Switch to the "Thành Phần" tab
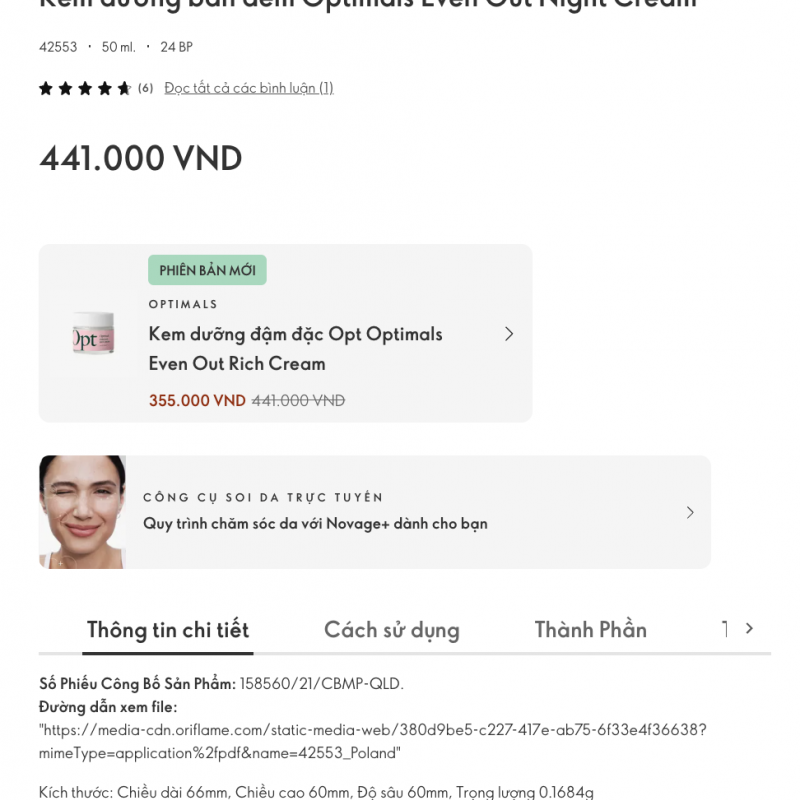 click(x=590, y=630)
